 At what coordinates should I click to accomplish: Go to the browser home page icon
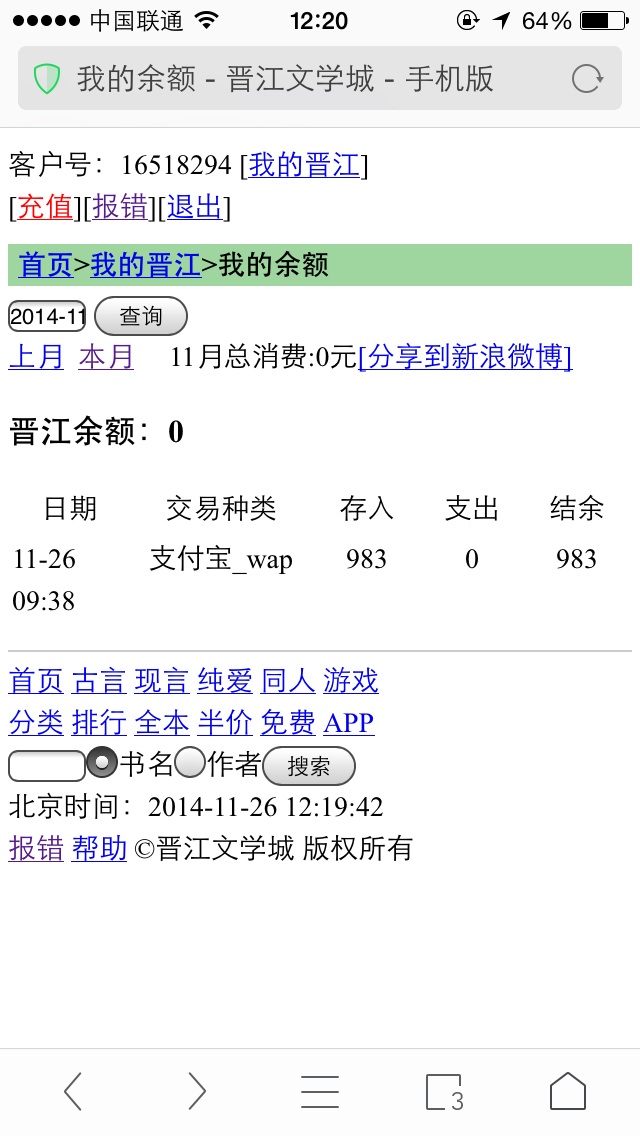pyautogui.click(x=568, y=1091)
